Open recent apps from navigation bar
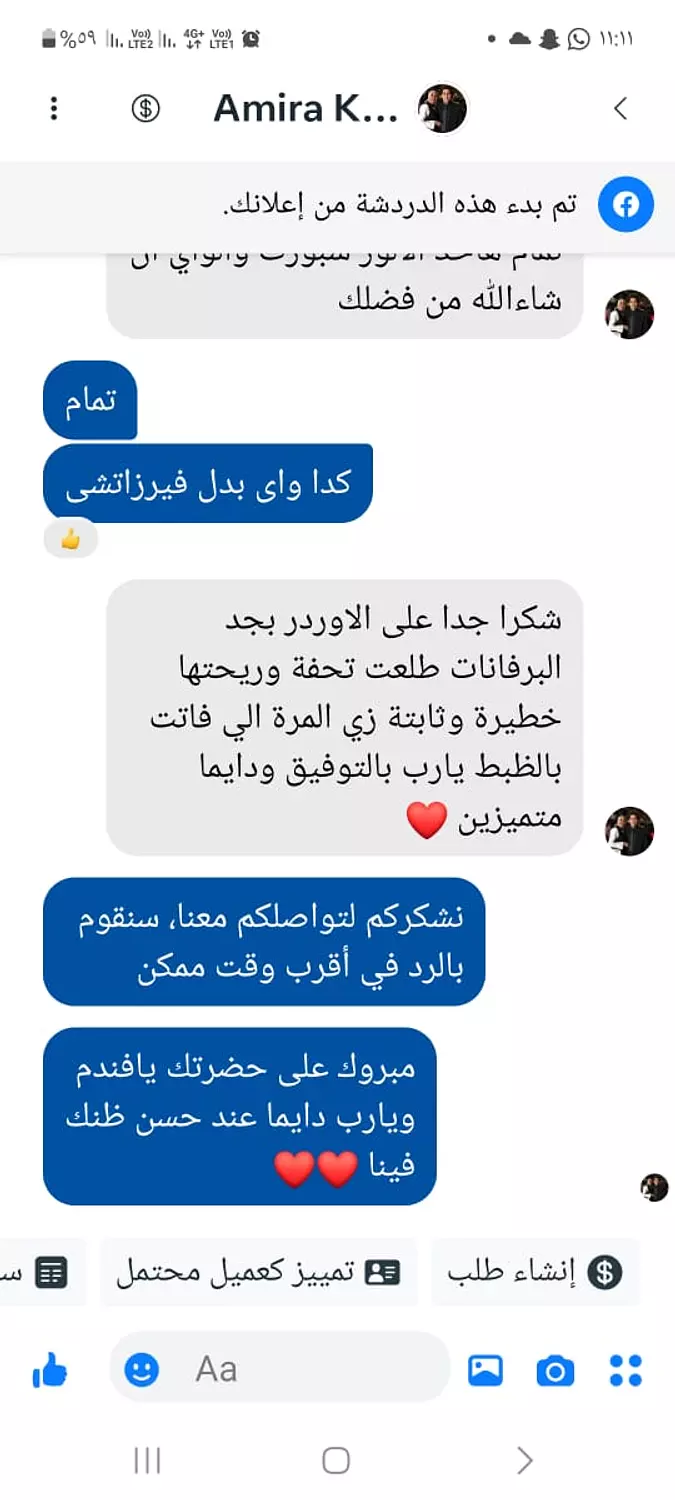This screenshot has height=1500, width=675. point(148,1461)
